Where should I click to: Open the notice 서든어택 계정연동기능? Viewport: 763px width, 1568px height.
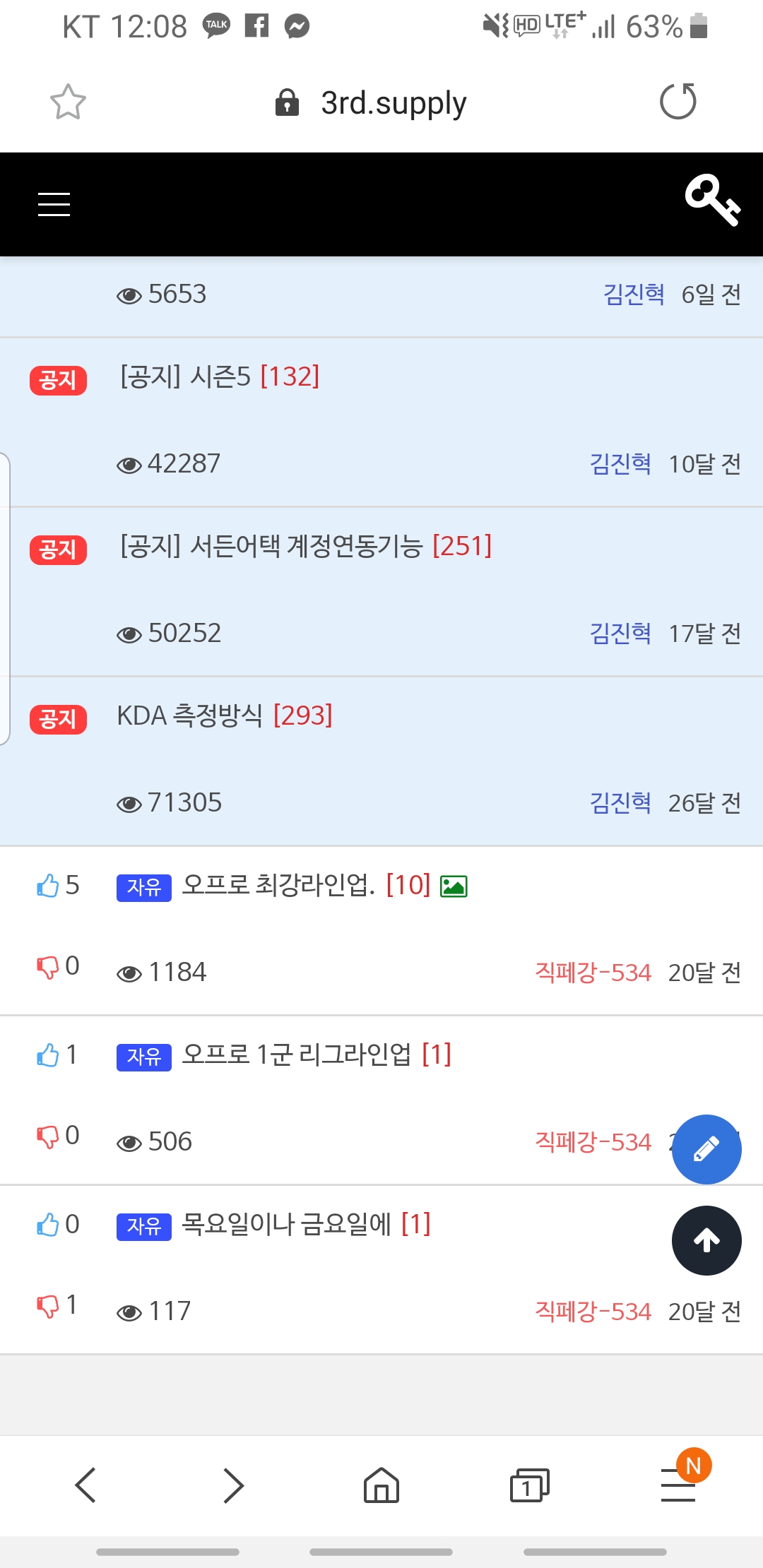tap(305, 546)
